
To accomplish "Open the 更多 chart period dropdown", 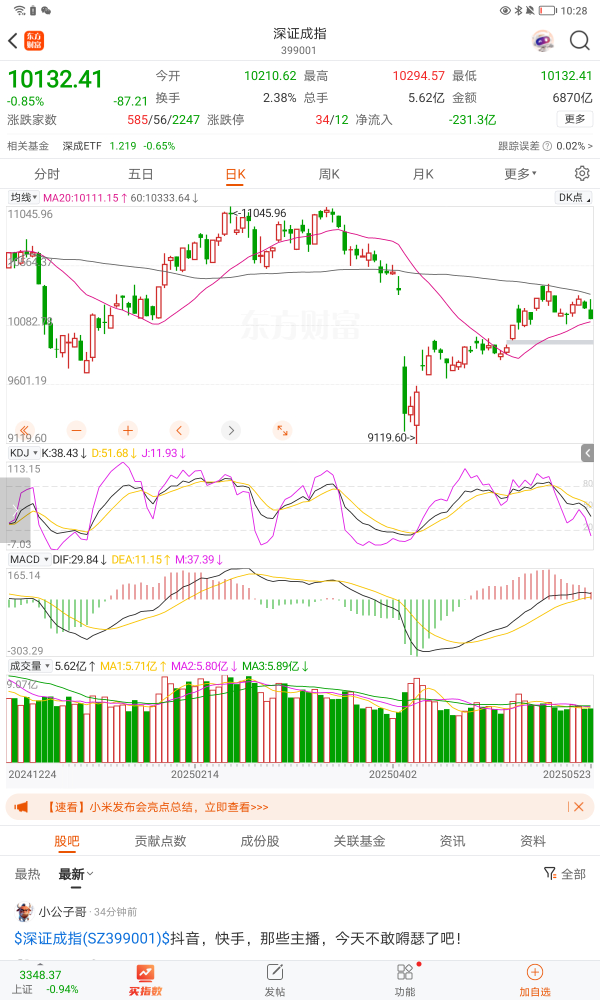I will (x=520, y=174).
